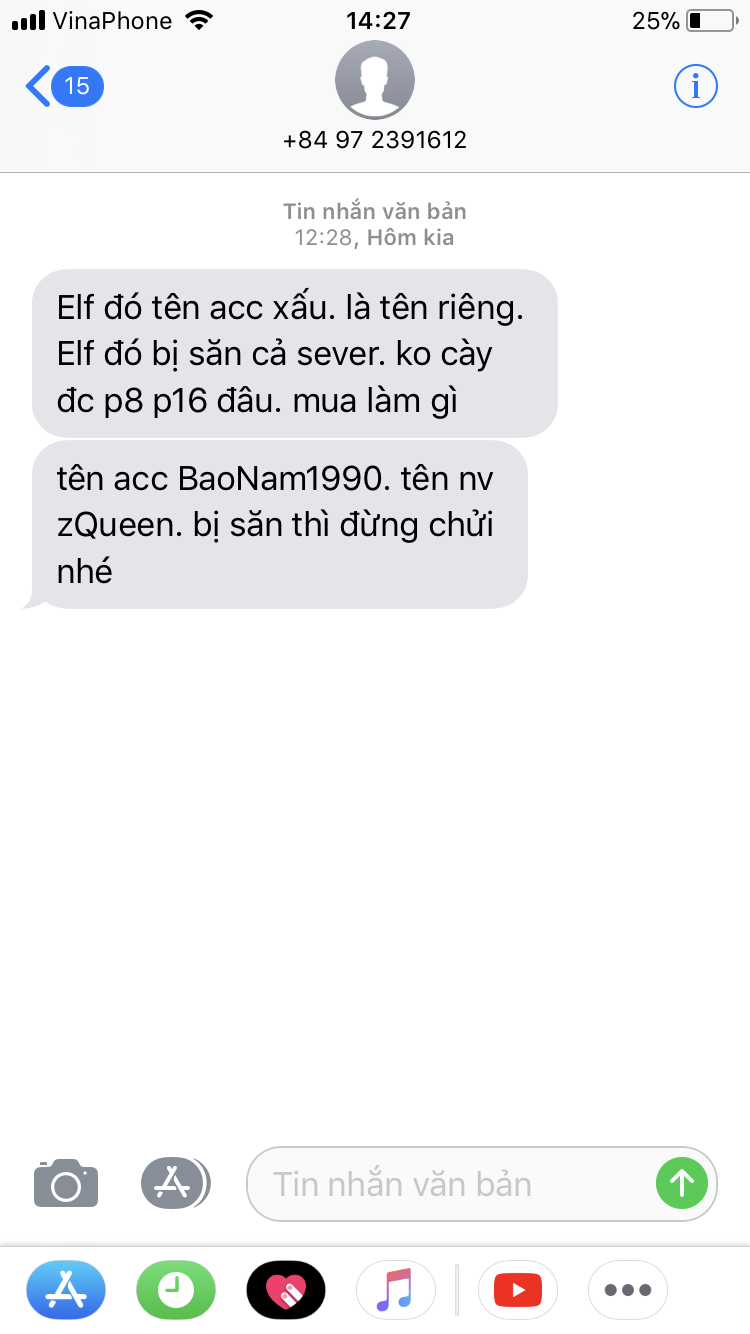Focus the Tin nhắn văn bản field
Viewport: 750px width, 1334px height.
460,1184
